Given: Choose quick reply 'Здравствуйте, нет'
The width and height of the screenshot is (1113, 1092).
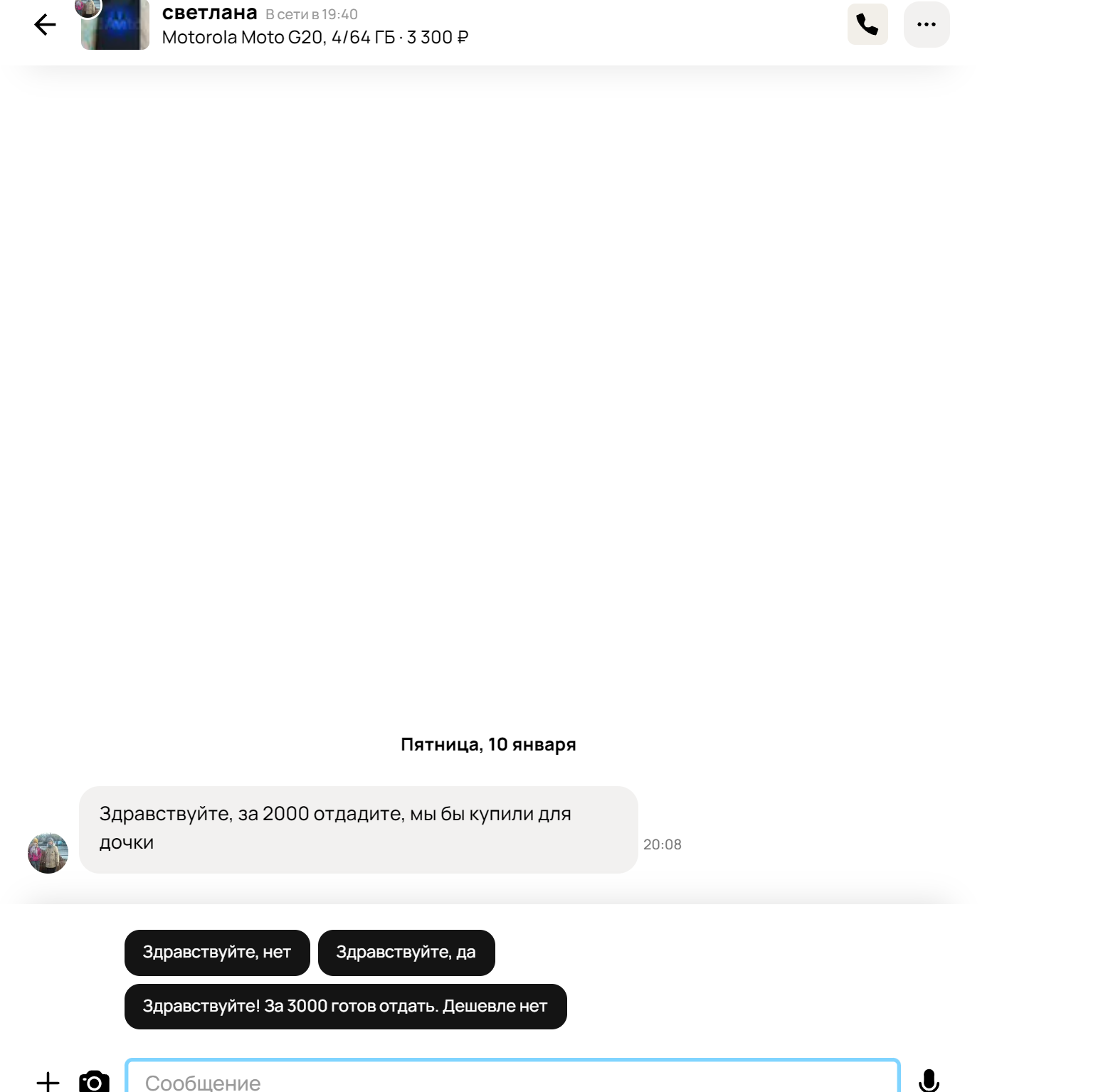Looking at the screenshot, I should click(x=217, y=953).
